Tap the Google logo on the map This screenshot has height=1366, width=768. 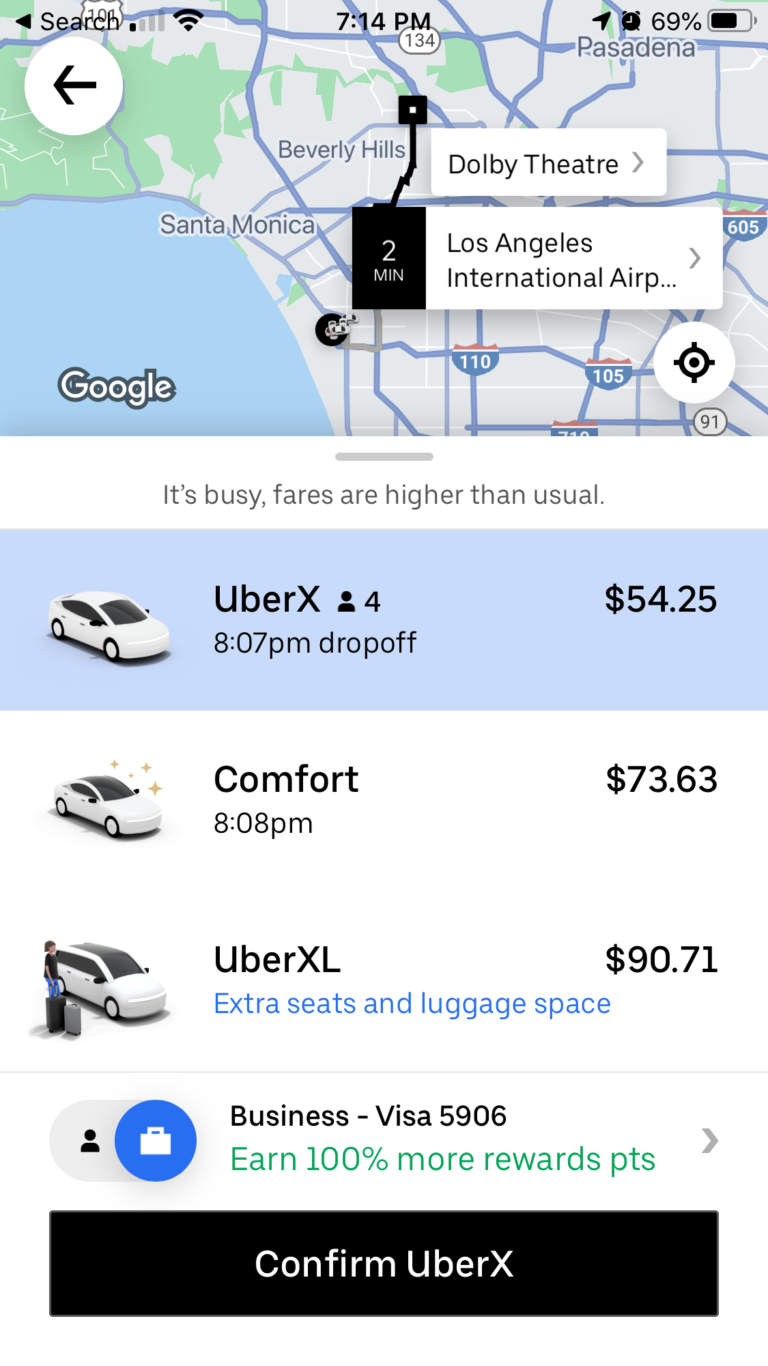point(116,387)
